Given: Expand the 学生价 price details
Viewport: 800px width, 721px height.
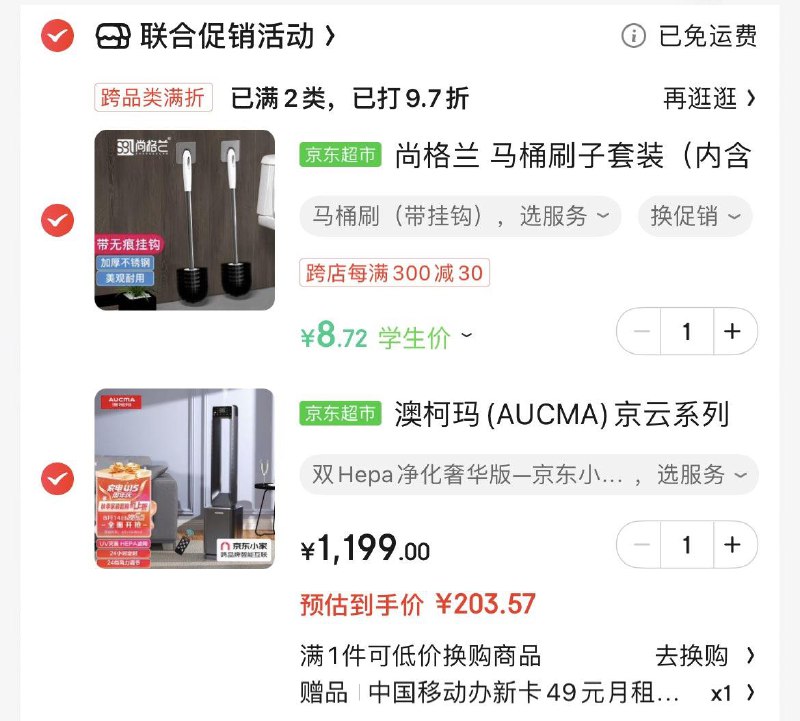Looking at the screenshot, I should pos(424,338).
